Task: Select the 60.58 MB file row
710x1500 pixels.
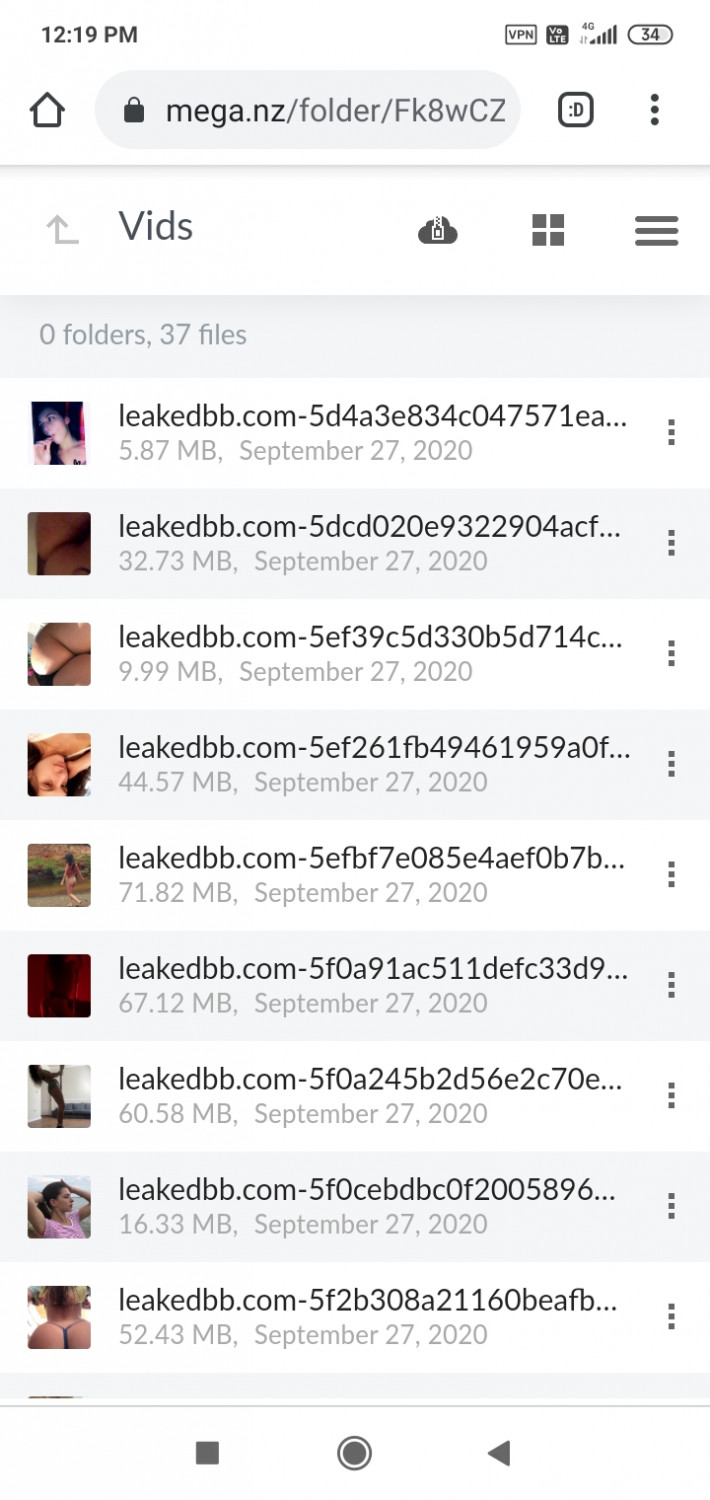Action: point(355,1096)
